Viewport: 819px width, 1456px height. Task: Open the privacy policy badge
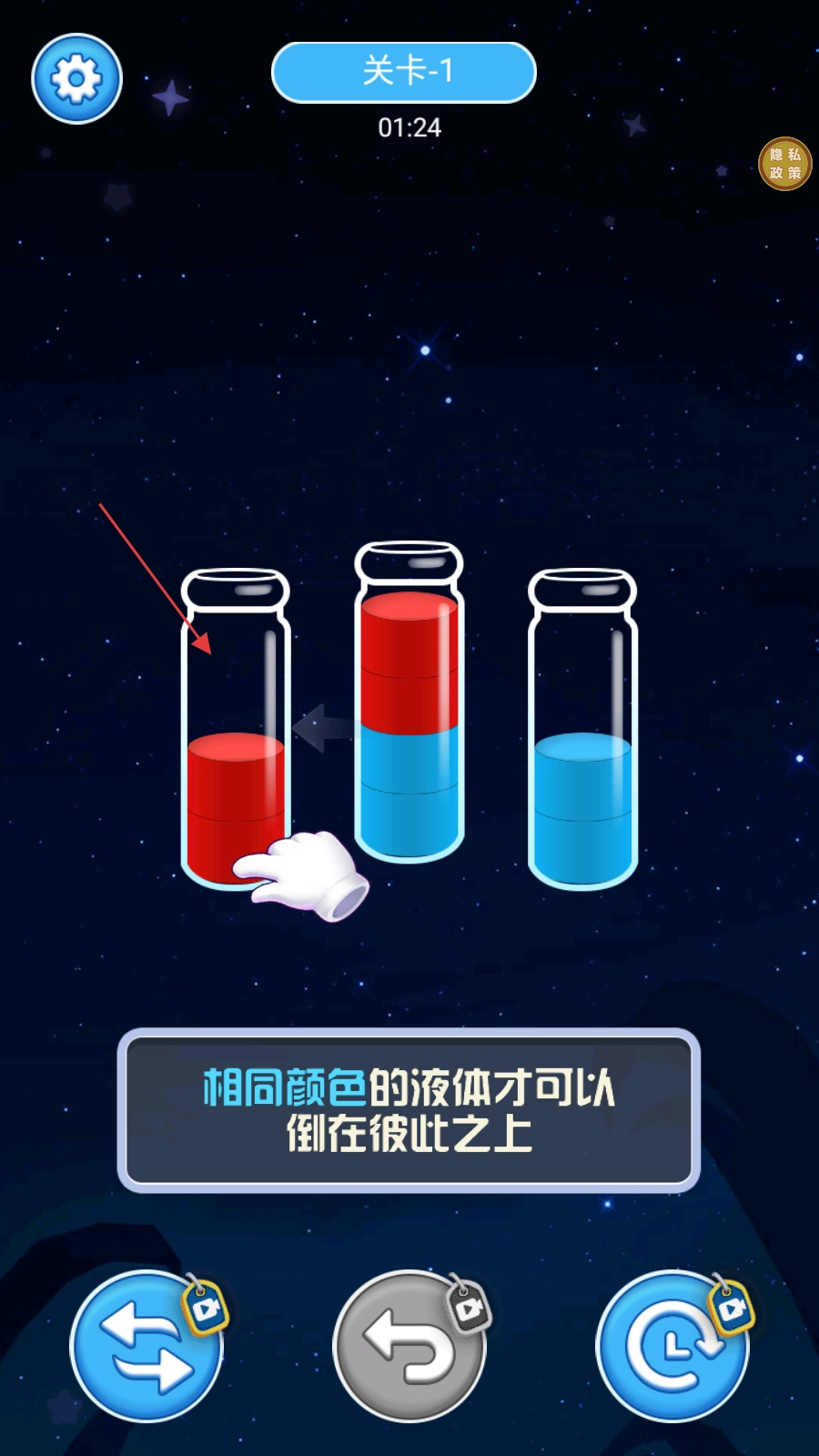click(784, 164)
